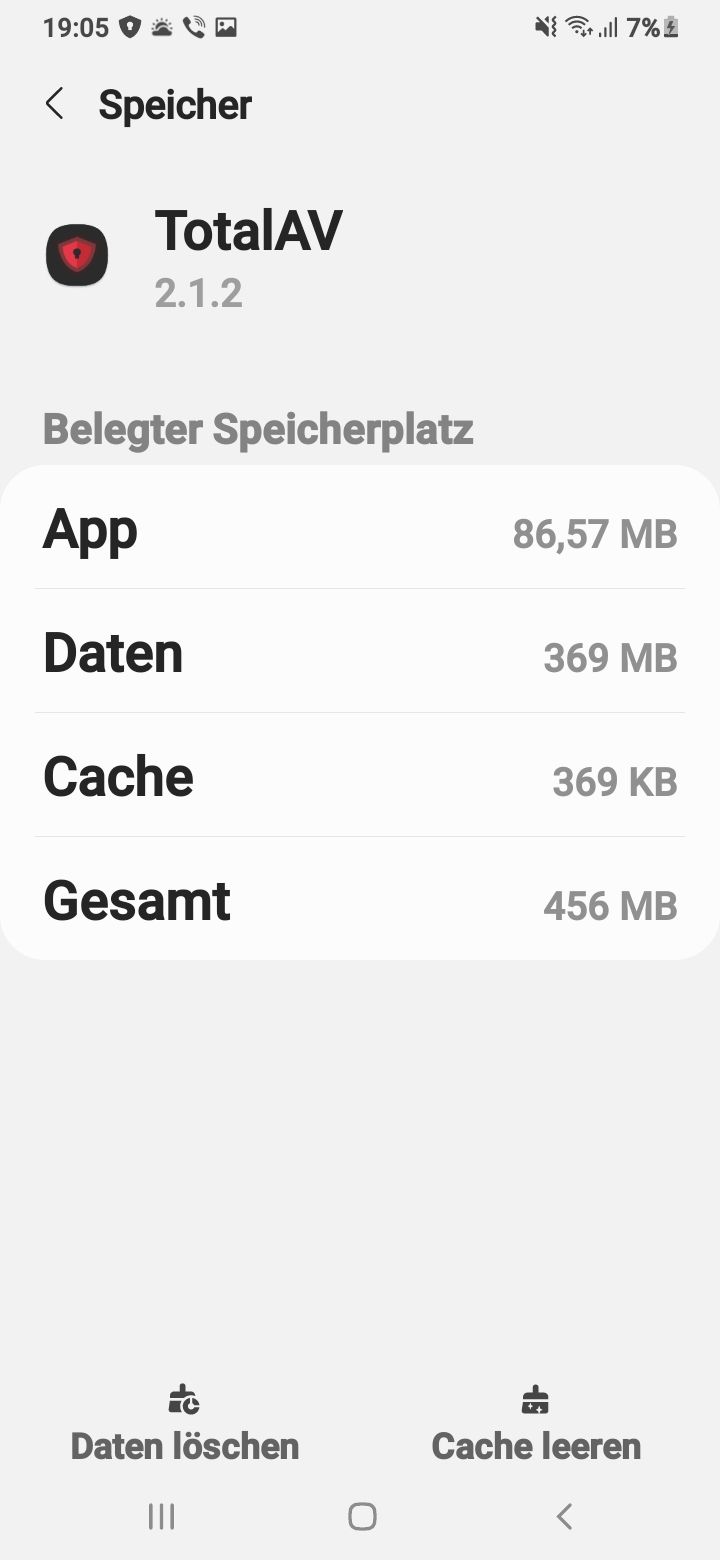The width and height of the screenshot is (720, 1560).
Task: Empty the cache with Cache leeren
Action: 536,1426
